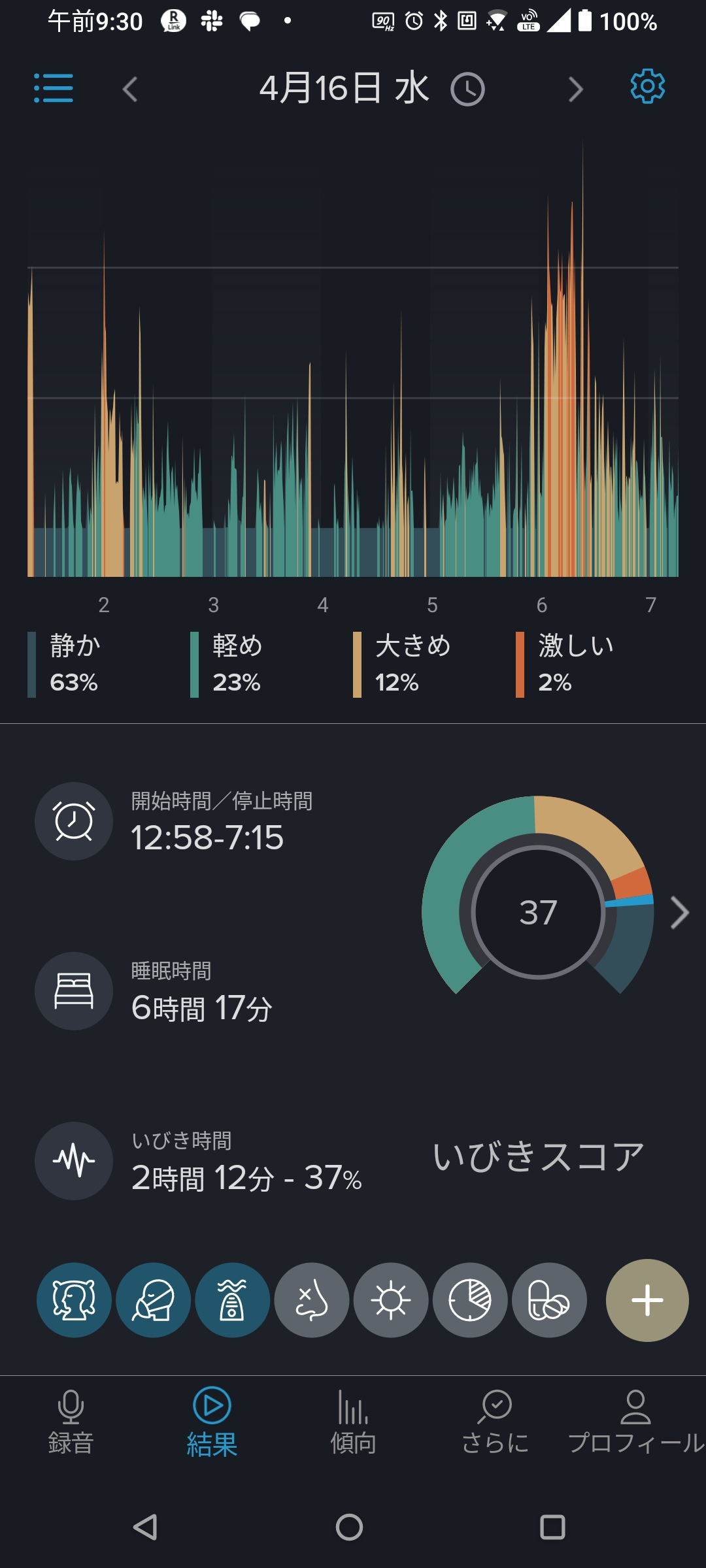Switch to the 録音 tab

(x=71, y=1422)
